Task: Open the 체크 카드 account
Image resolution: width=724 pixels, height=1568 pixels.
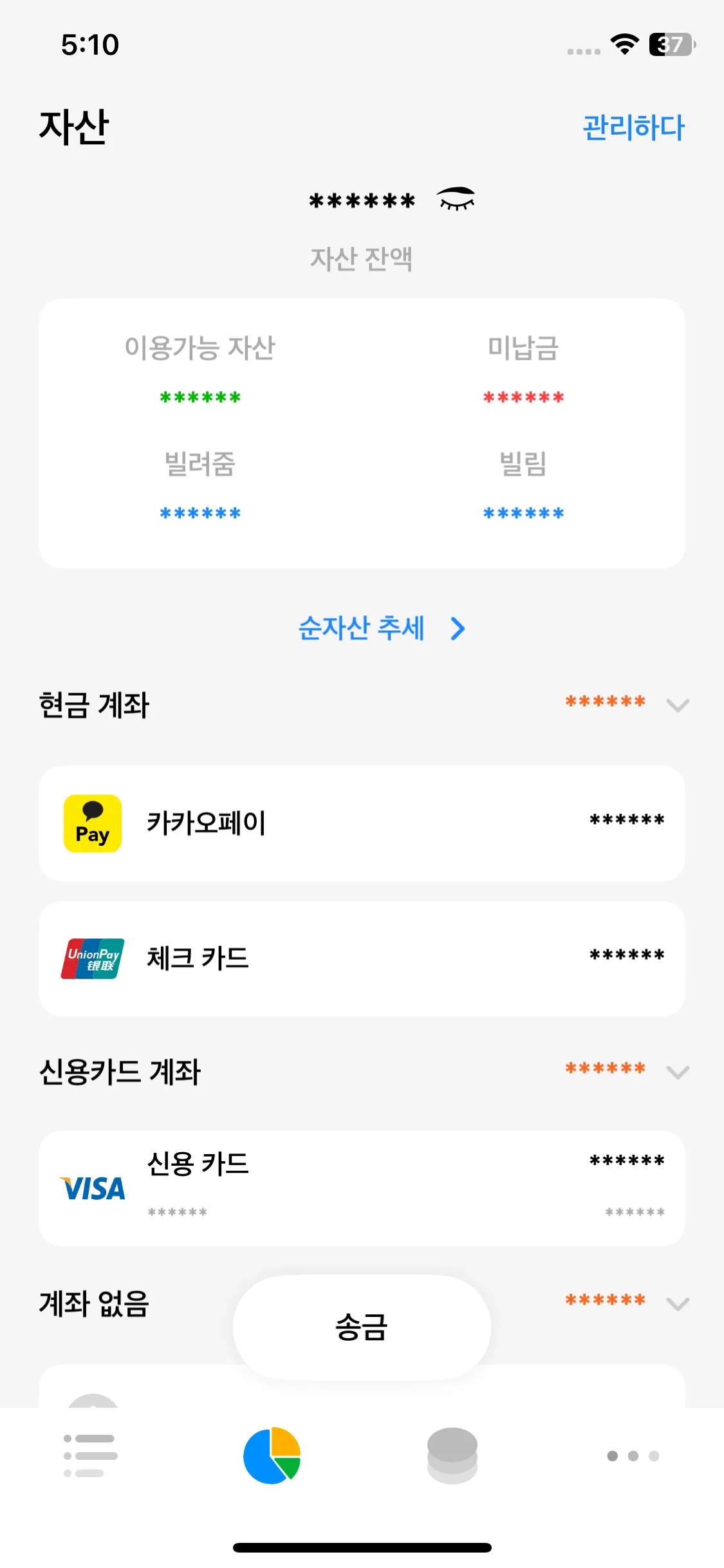Action: coord(362,958)
